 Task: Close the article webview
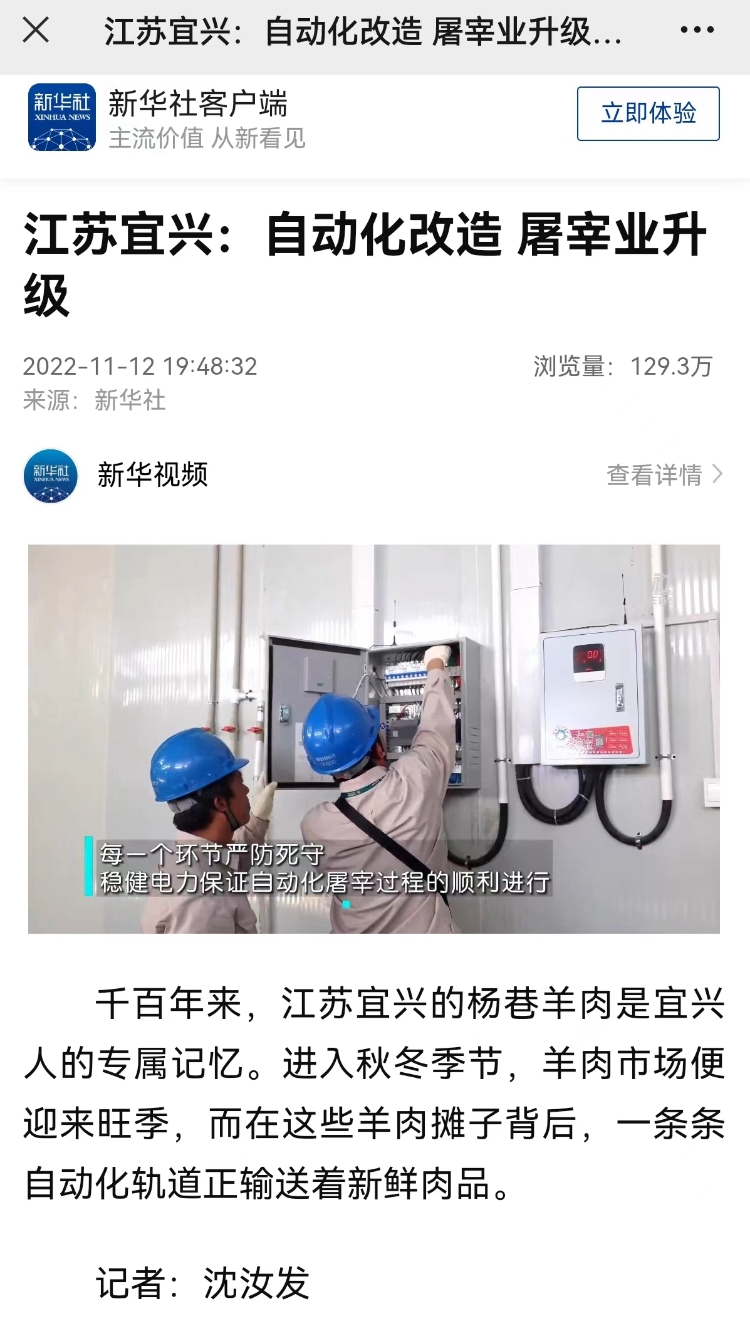pyautogui.click(x=36, y=31)
